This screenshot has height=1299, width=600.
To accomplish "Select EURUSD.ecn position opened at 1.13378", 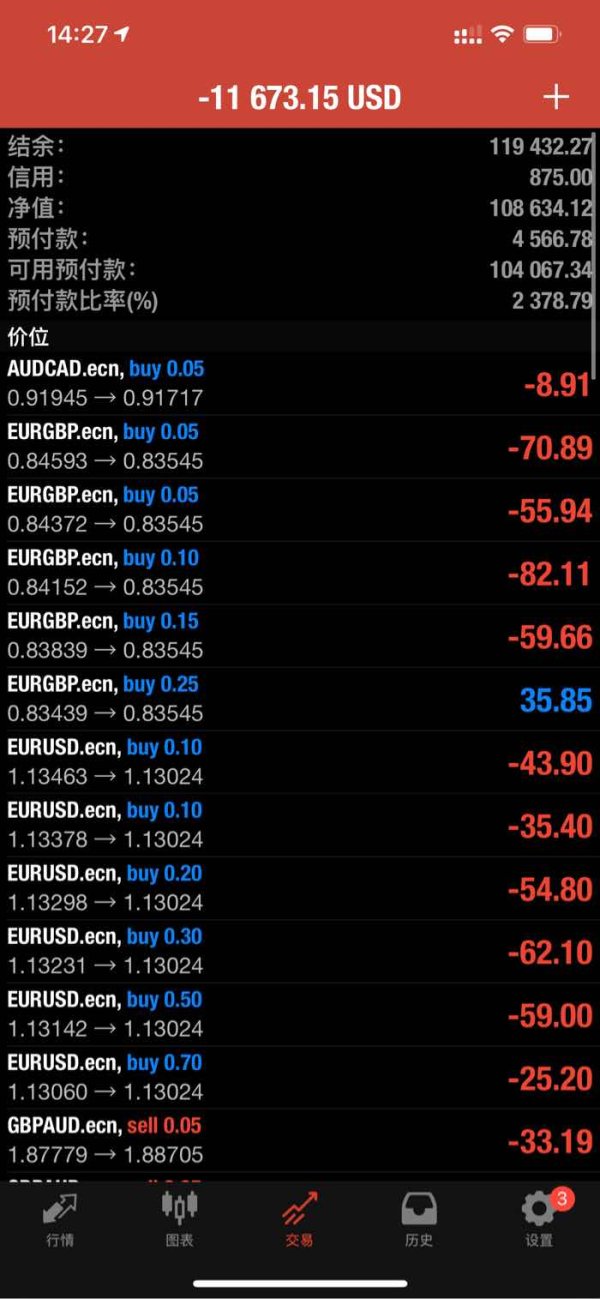I will (x=300, y=825).
